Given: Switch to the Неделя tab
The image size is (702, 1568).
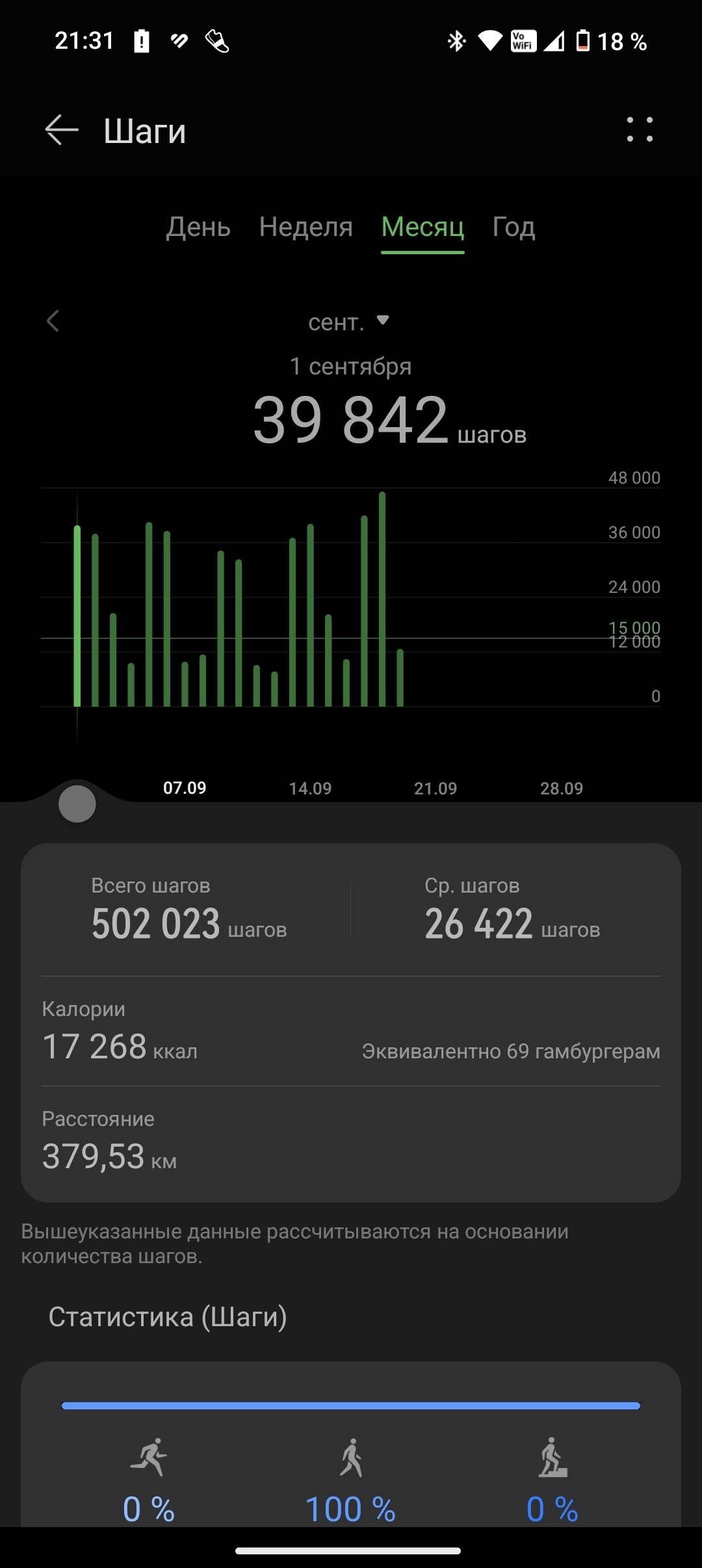Looking at the screenshot, I should pos(305,228).
